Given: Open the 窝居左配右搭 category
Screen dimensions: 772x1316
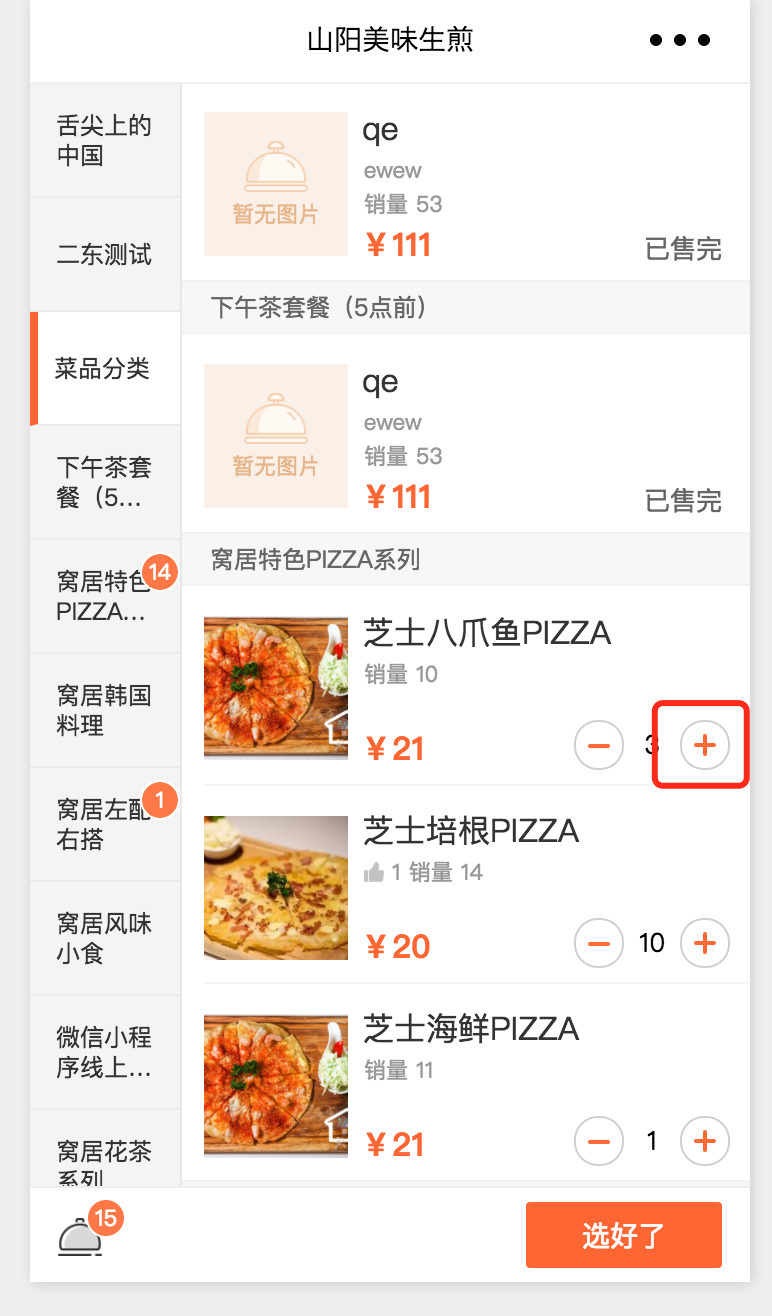Looking at the screenshot, I should 105,824.
